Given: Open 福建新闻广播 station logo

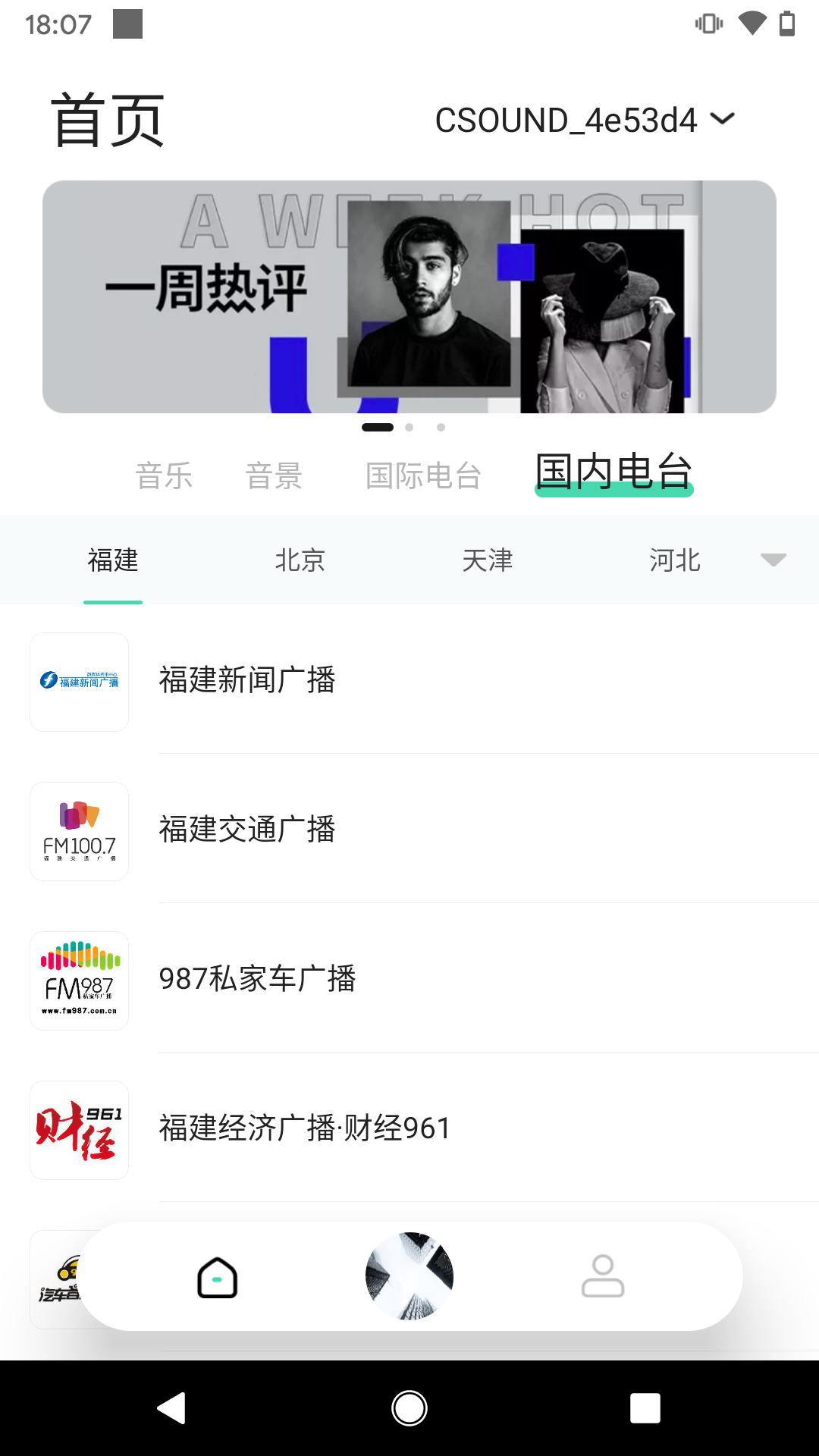Looking at the screenshot, I should coord(79,680).
